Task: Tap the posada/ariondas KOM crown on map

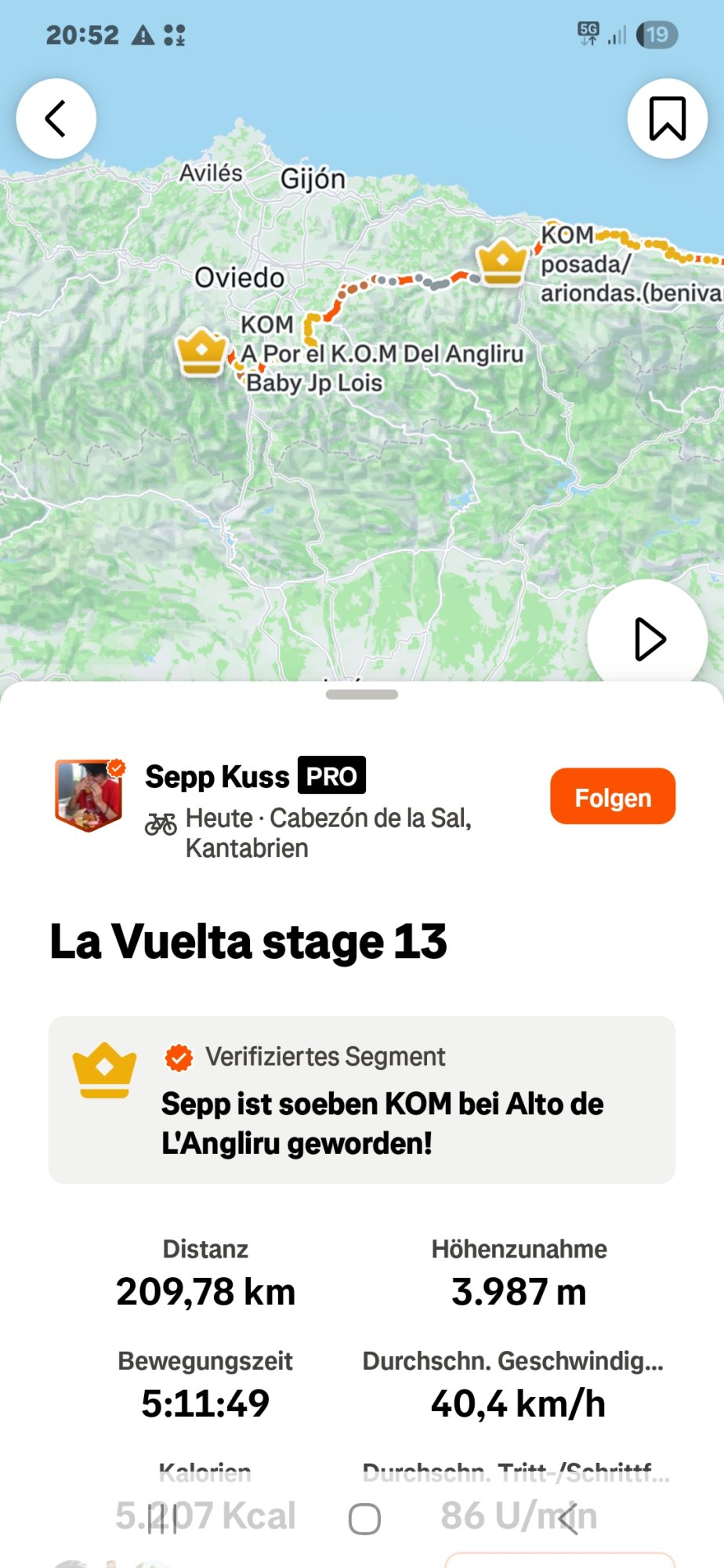Action: tap(501, 262)
